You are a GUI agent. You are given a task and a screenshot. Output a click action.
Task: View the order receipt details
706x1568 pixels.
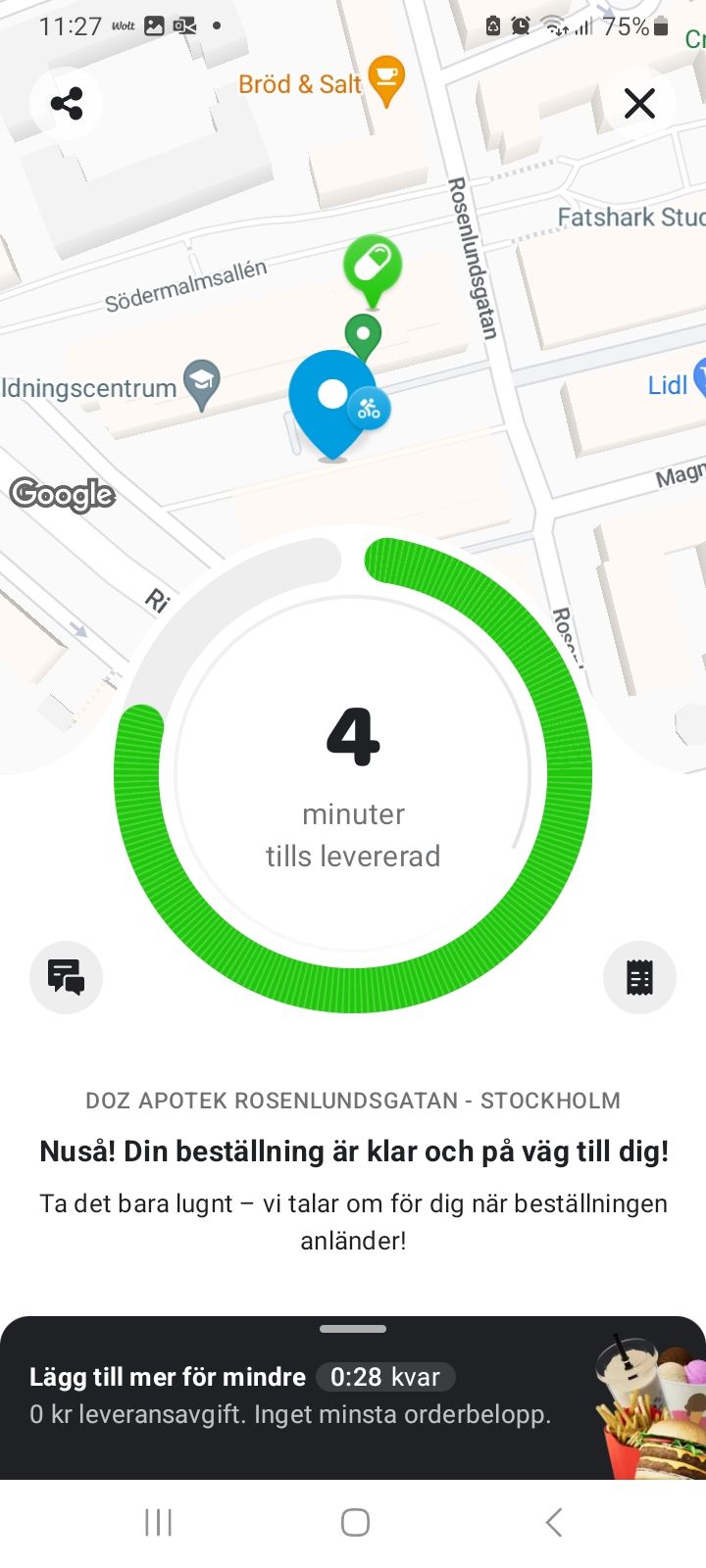639,977
